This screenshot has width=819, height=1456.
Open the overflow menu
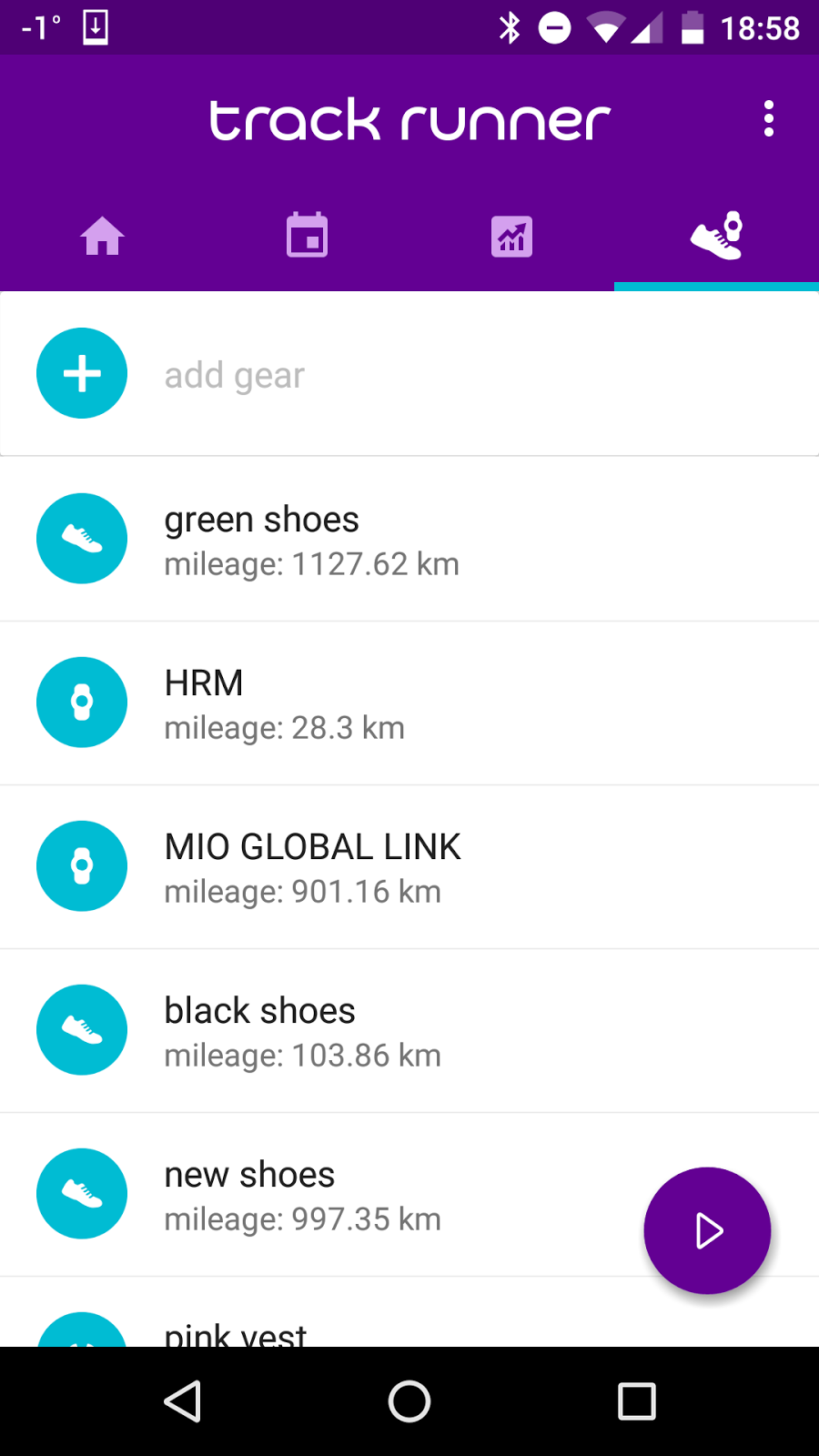point(769,119)
